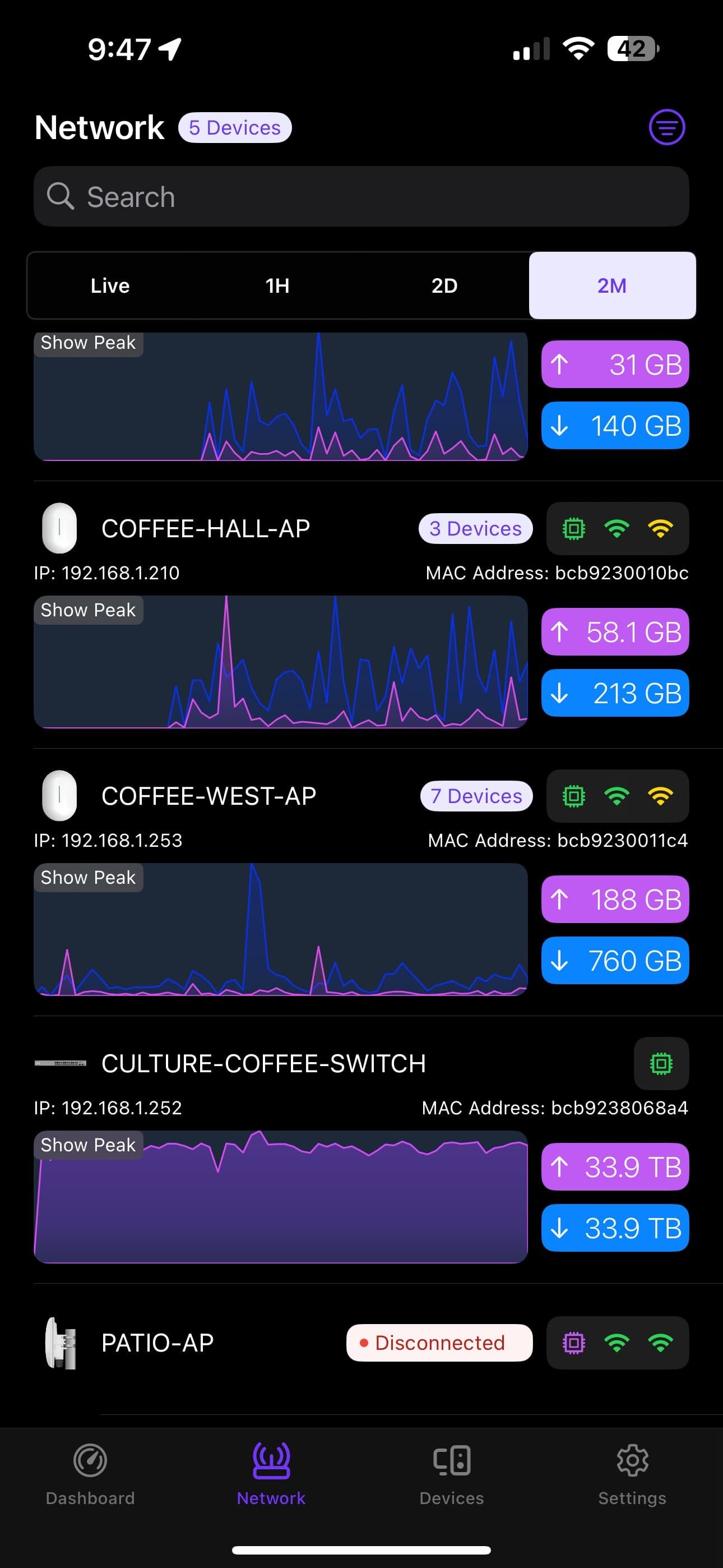
Task: Open the COFFEE-HALL-AP device
Action: pyautogui.click(x=206, y=528)
